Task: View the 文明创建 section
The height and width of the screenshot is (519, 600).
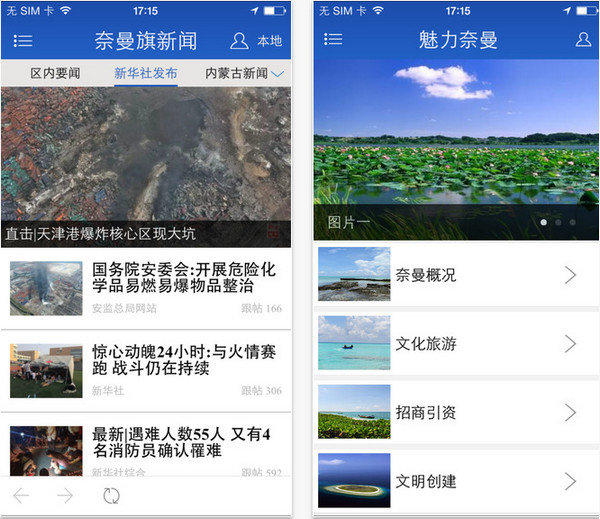Action: [457, 480]
